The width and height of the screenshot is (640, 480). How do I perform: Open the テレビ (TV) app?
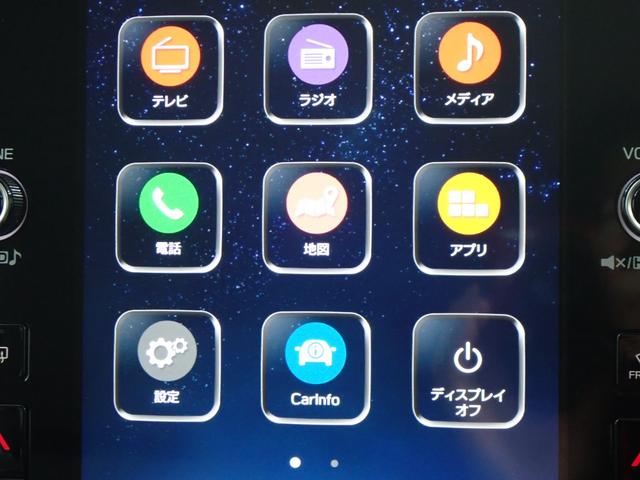pos(169,66)
